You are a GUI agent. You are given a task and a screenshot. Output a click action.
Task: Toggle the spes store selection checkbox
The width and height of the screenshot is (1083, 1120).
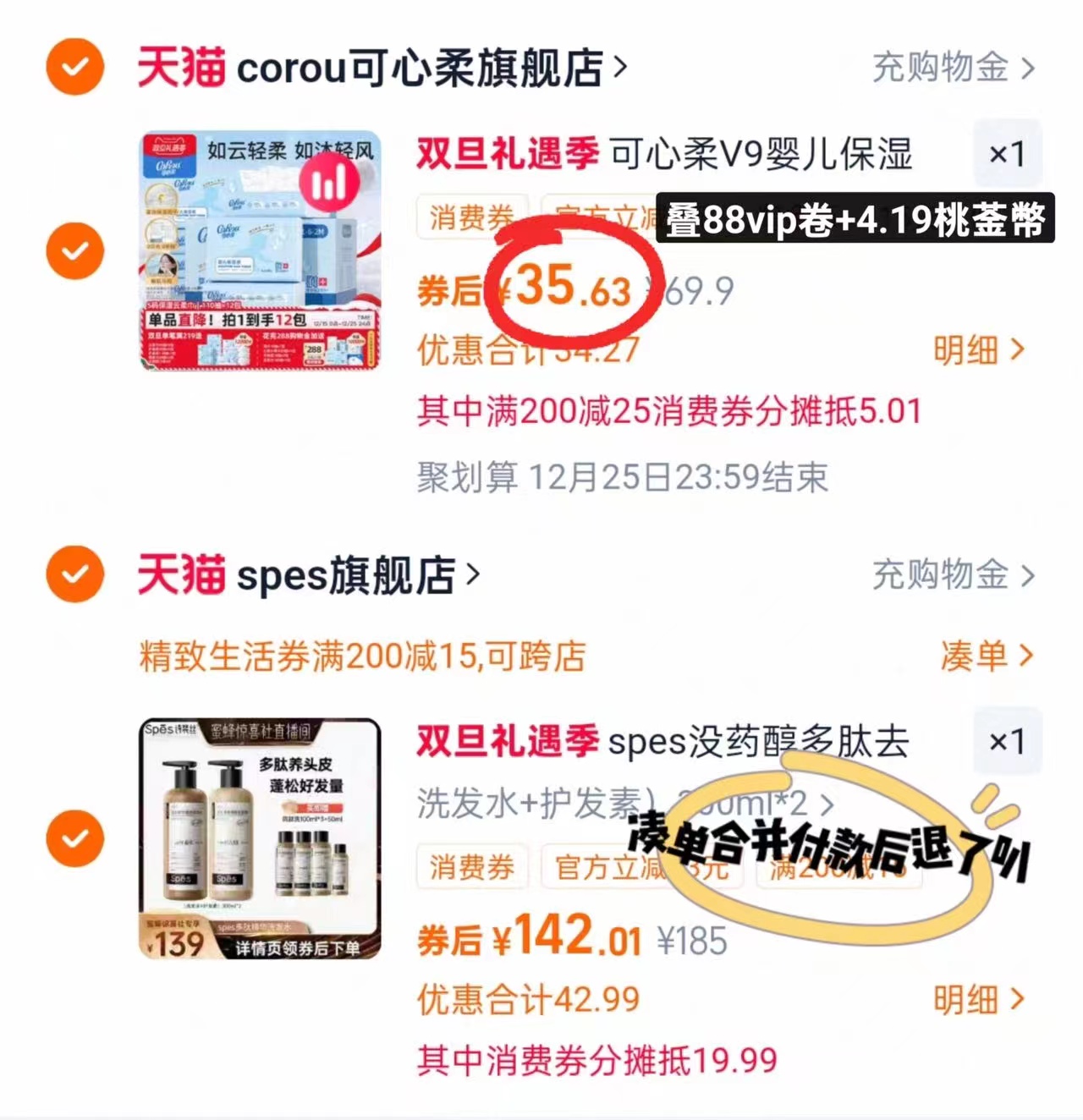pyautogui.click(x=75, y=575)
